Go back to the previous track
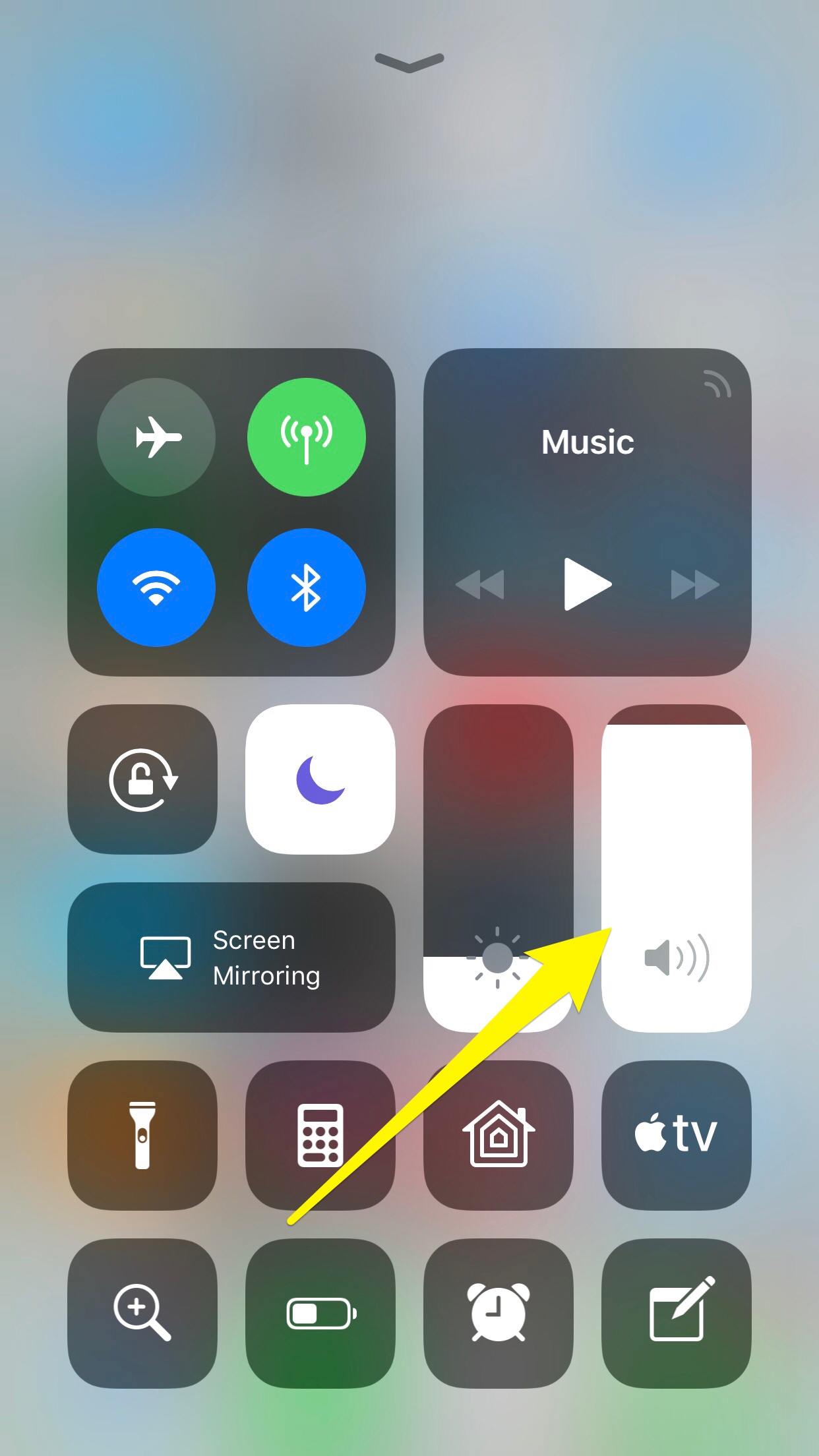This screenshot has height=1456, width=819. (x=480, y=584)
